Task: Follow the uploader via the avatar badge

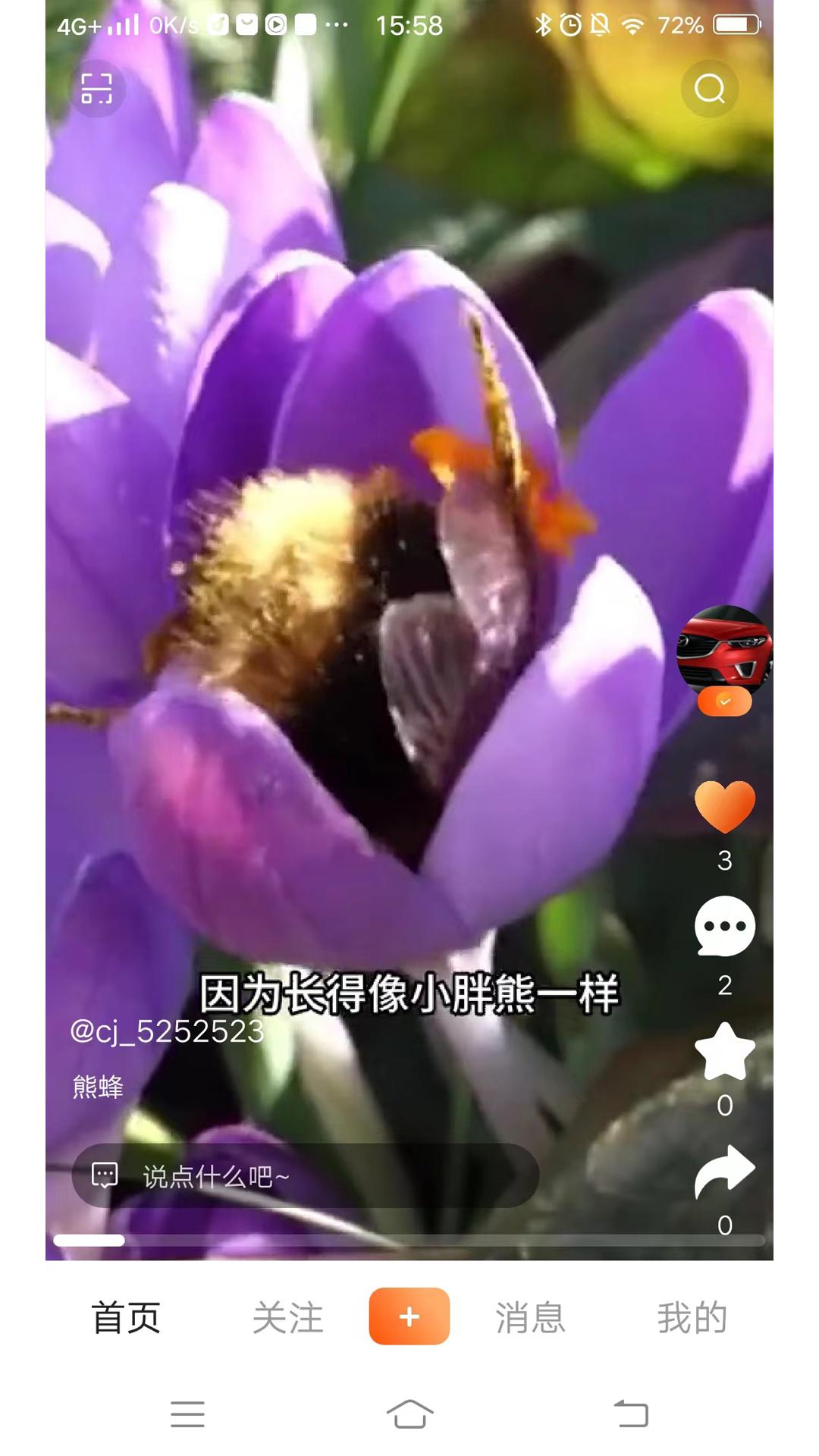Action: tap(726, 702)
